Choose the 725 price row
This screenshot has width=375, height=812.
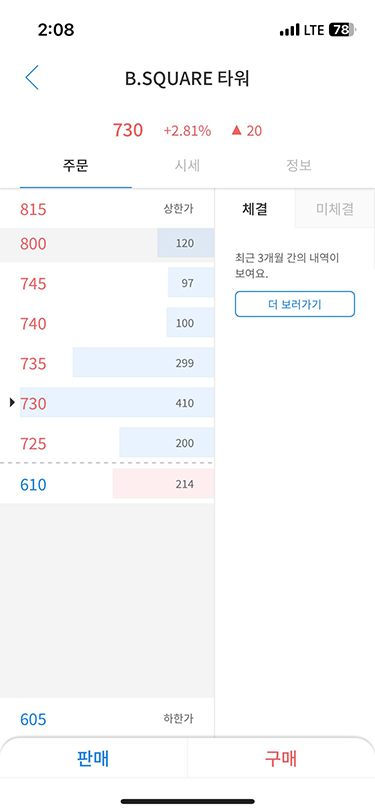[107, 443]
